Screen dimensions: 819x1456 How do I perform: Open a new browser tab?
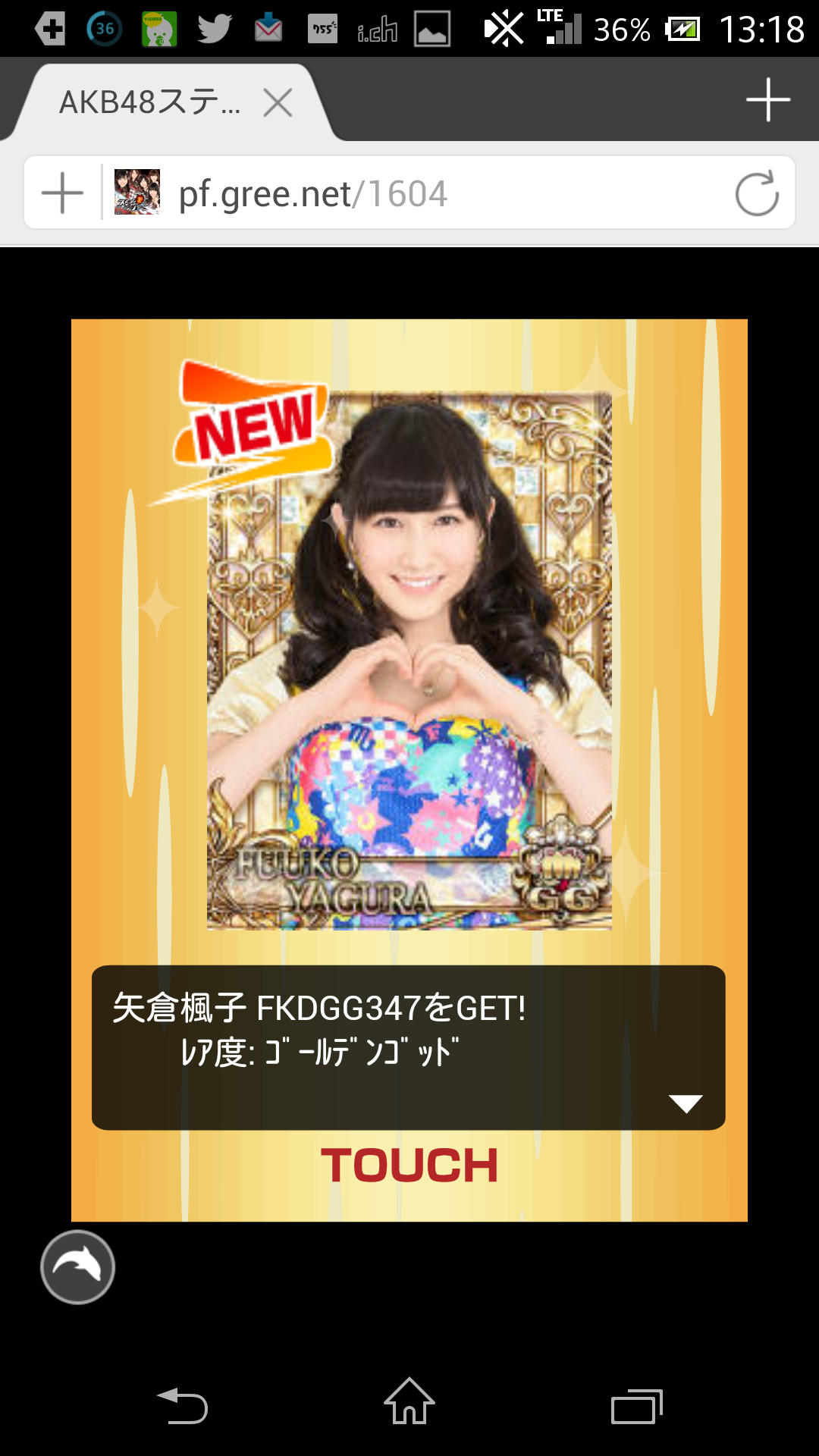(767, 99)
